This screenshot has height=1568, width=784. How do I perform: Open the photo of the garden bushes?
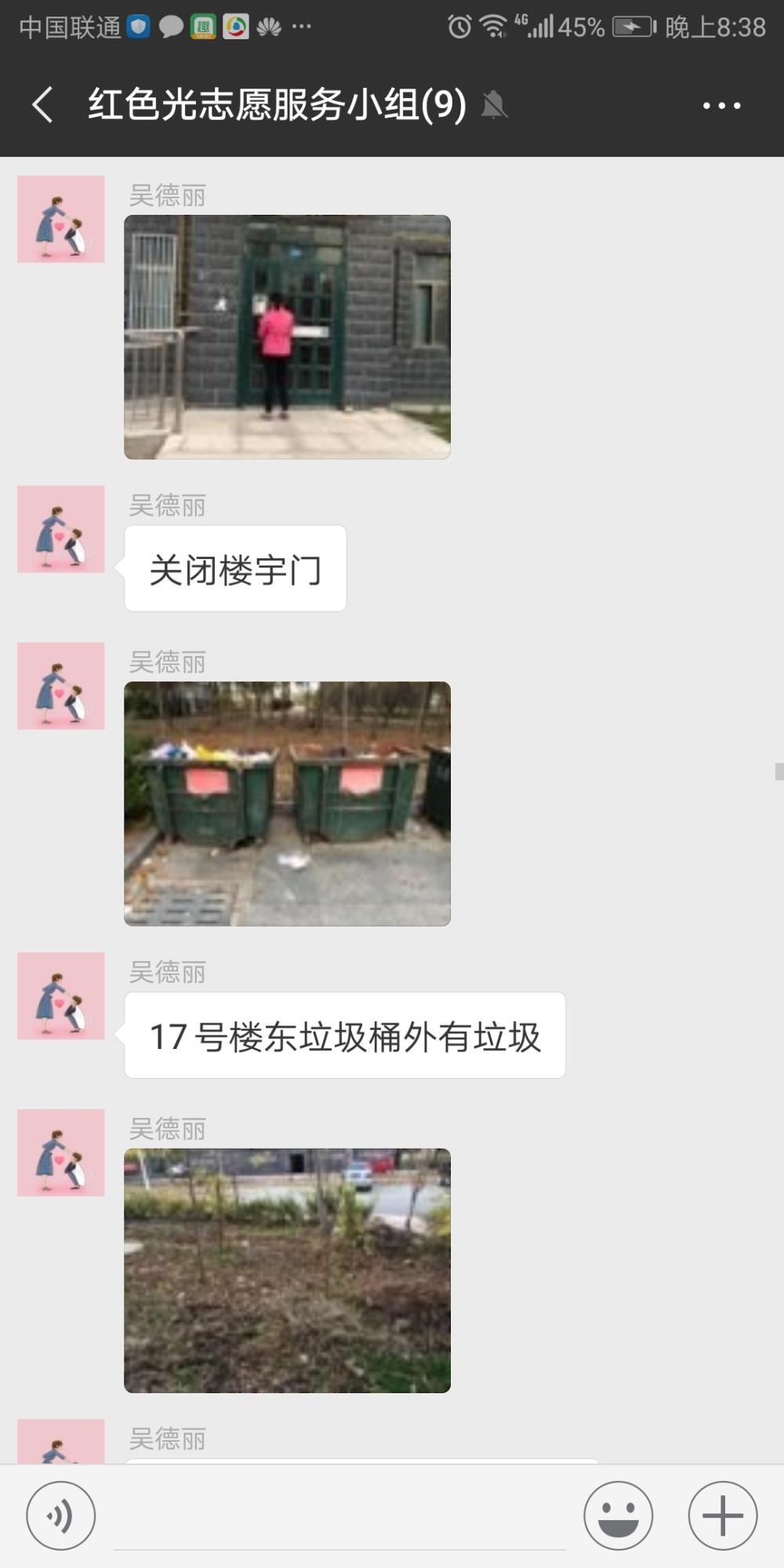click(287, 1271)
